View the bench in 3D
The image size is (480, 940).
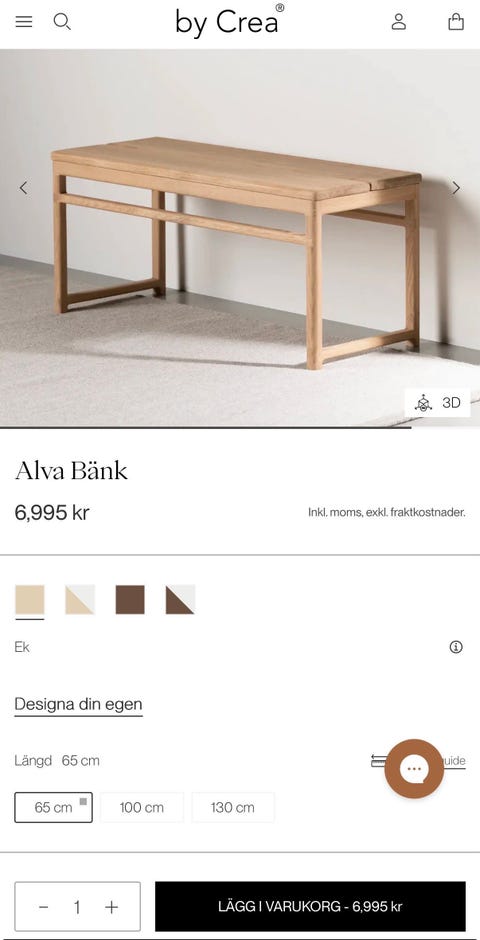coord(437,403)
